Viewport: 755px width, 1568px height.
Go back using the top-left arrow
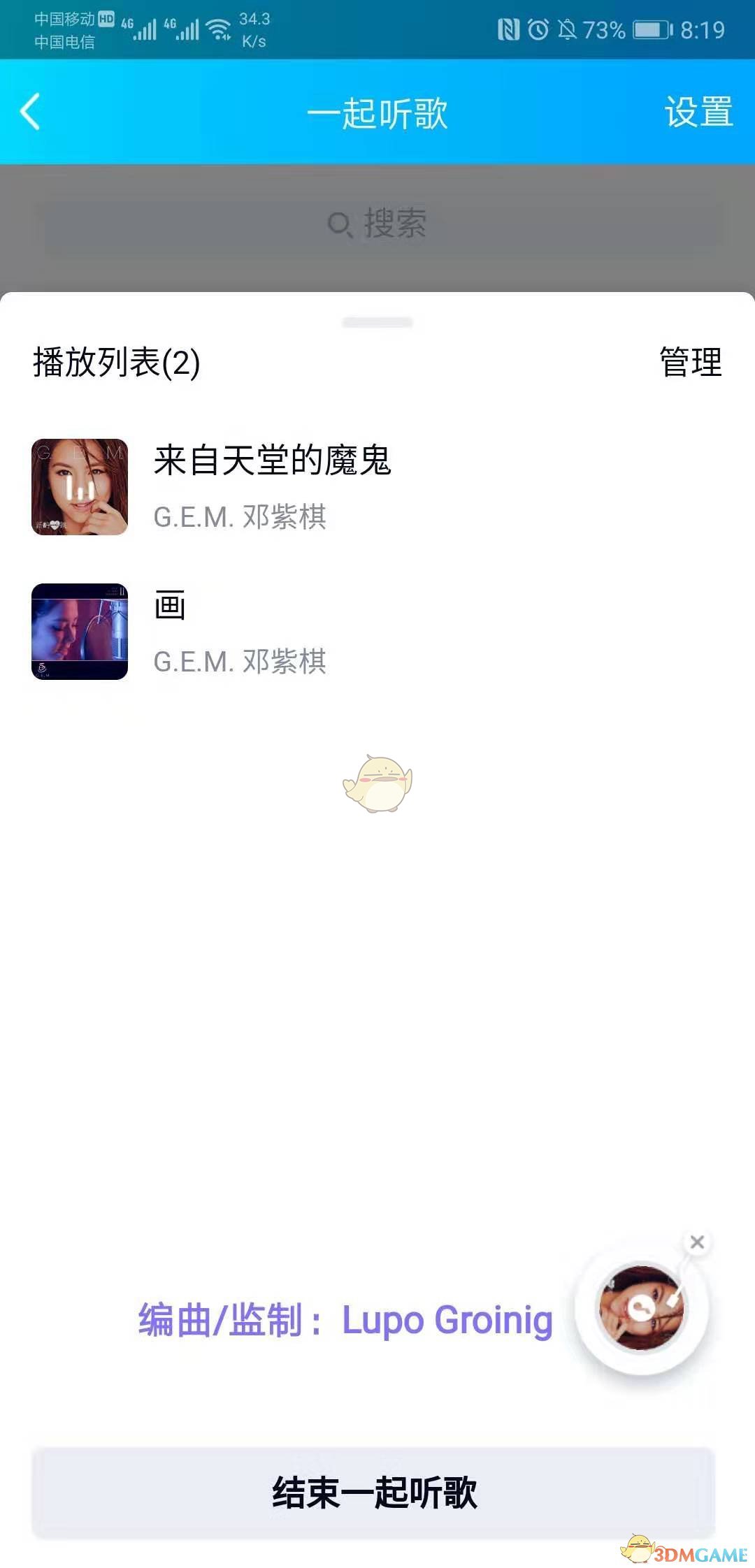pos(29,112)
